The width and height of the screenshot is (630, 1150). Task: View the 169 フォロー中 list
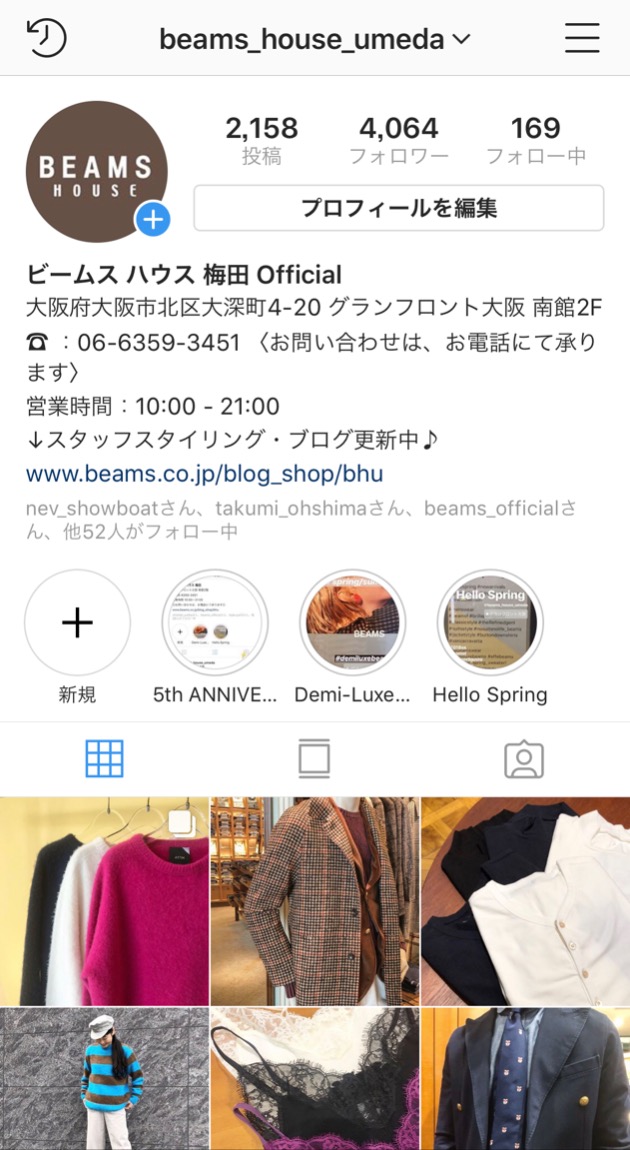pyautogui.click(x=535, y=140)
